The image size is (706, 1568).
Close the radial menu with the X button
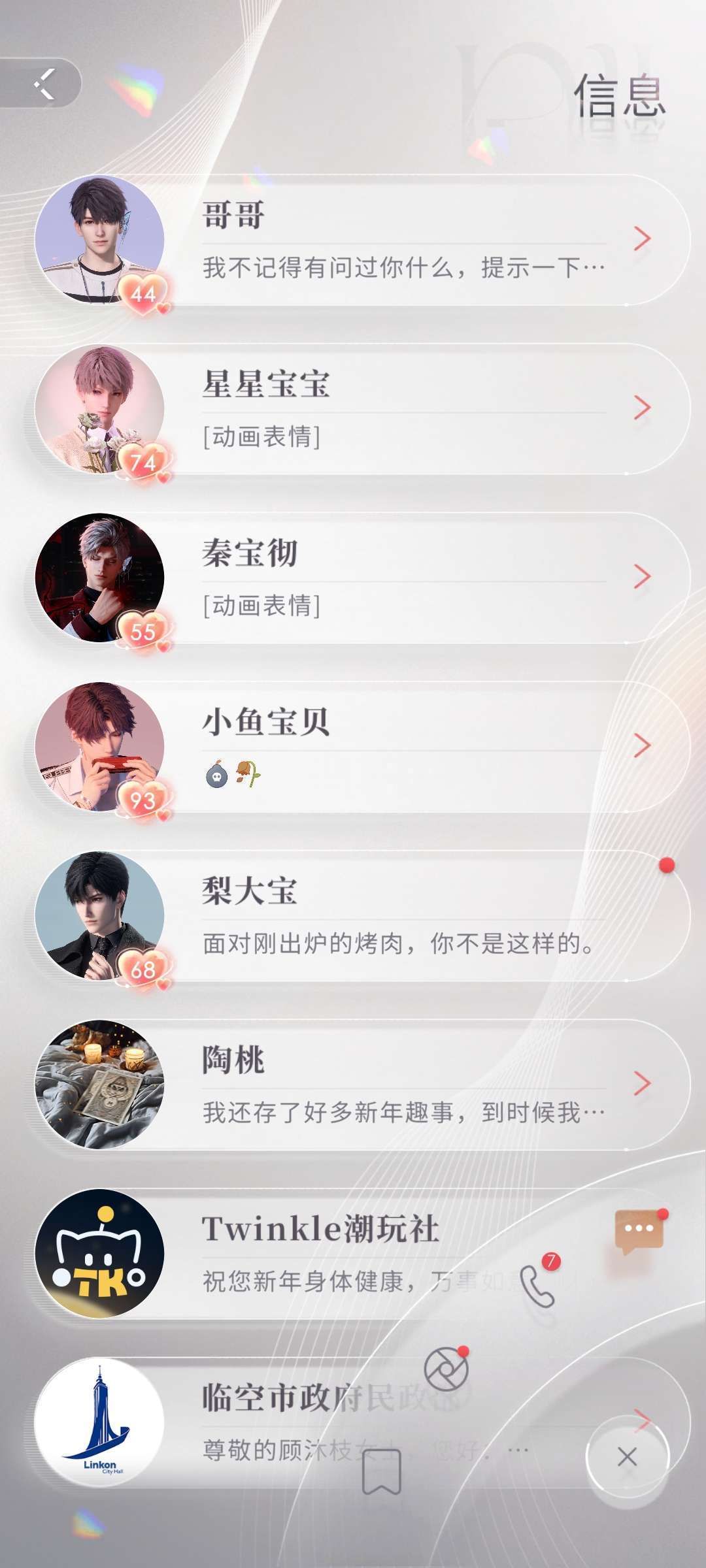627,1457
